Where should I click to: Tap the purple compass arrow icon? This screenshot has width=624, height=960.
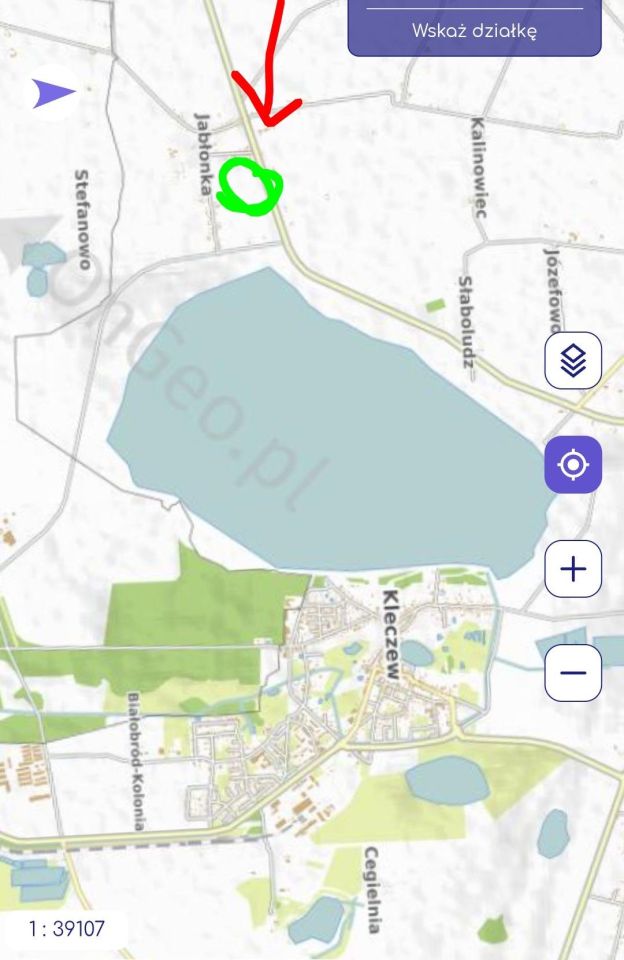click(x=53, y=94)
